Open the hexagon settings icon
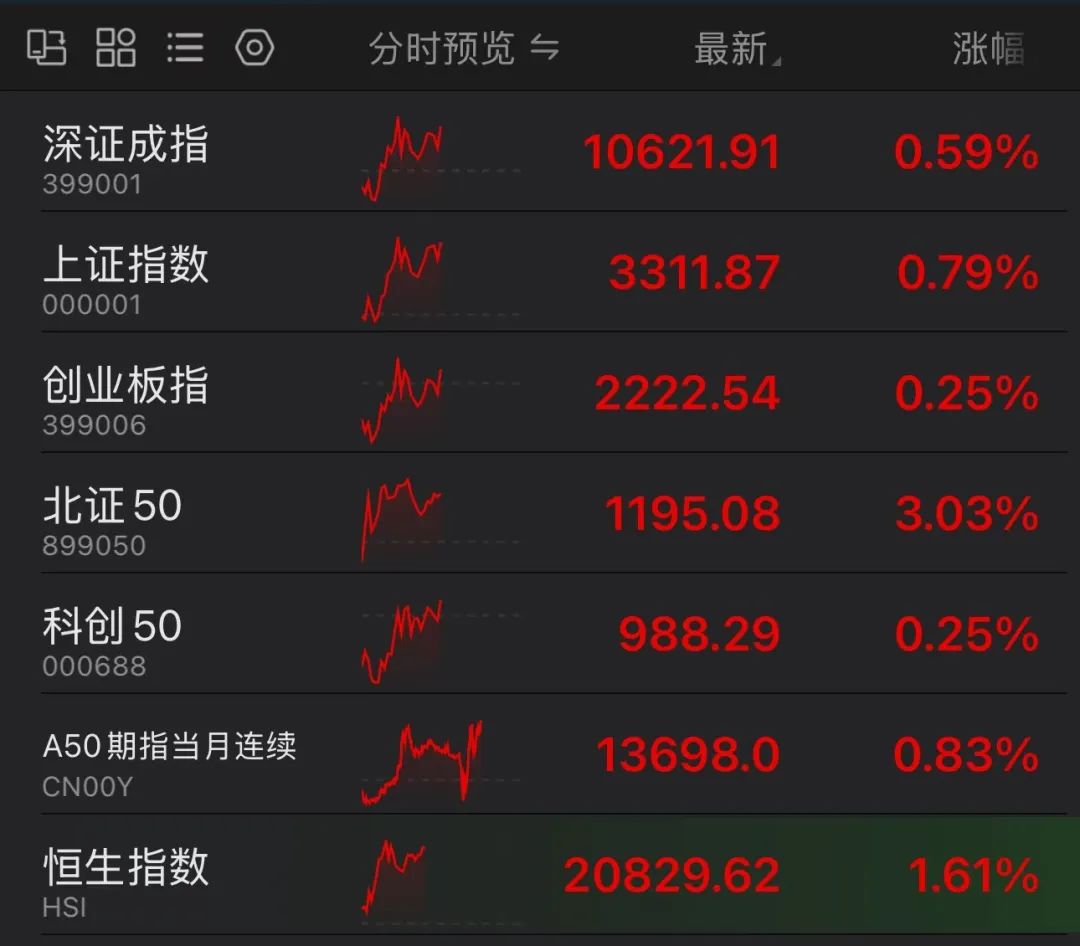This screenshot has width=1080, height=946. [x=254, y=47]
